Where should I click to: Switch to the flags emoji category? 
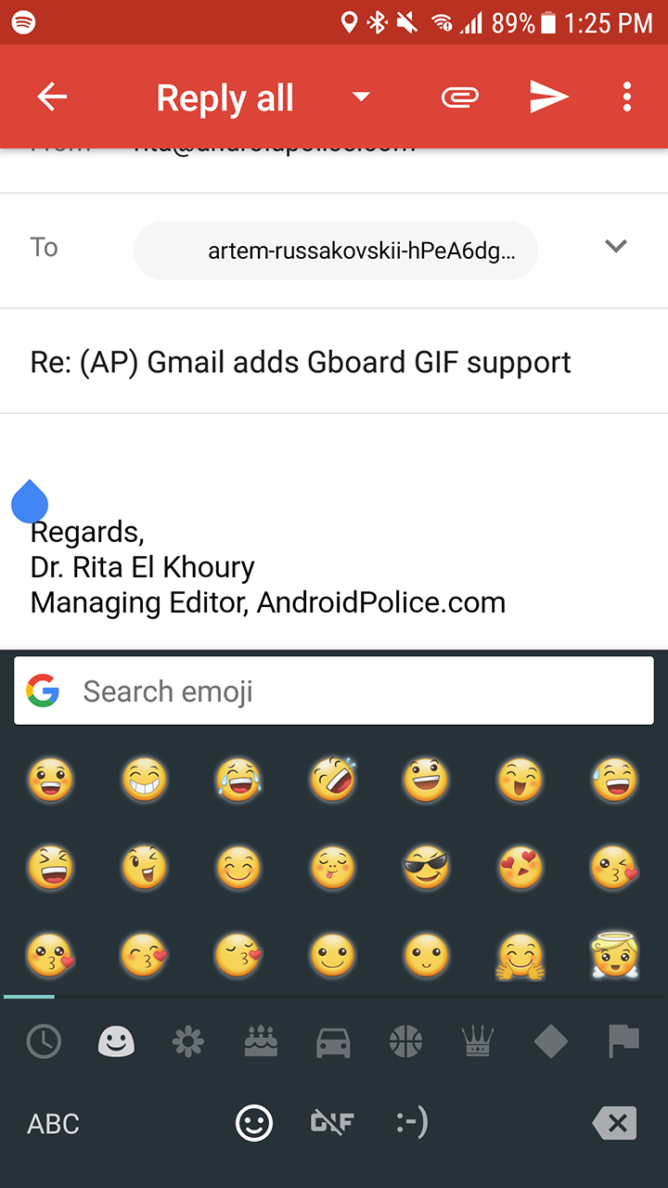point(623,1041)
